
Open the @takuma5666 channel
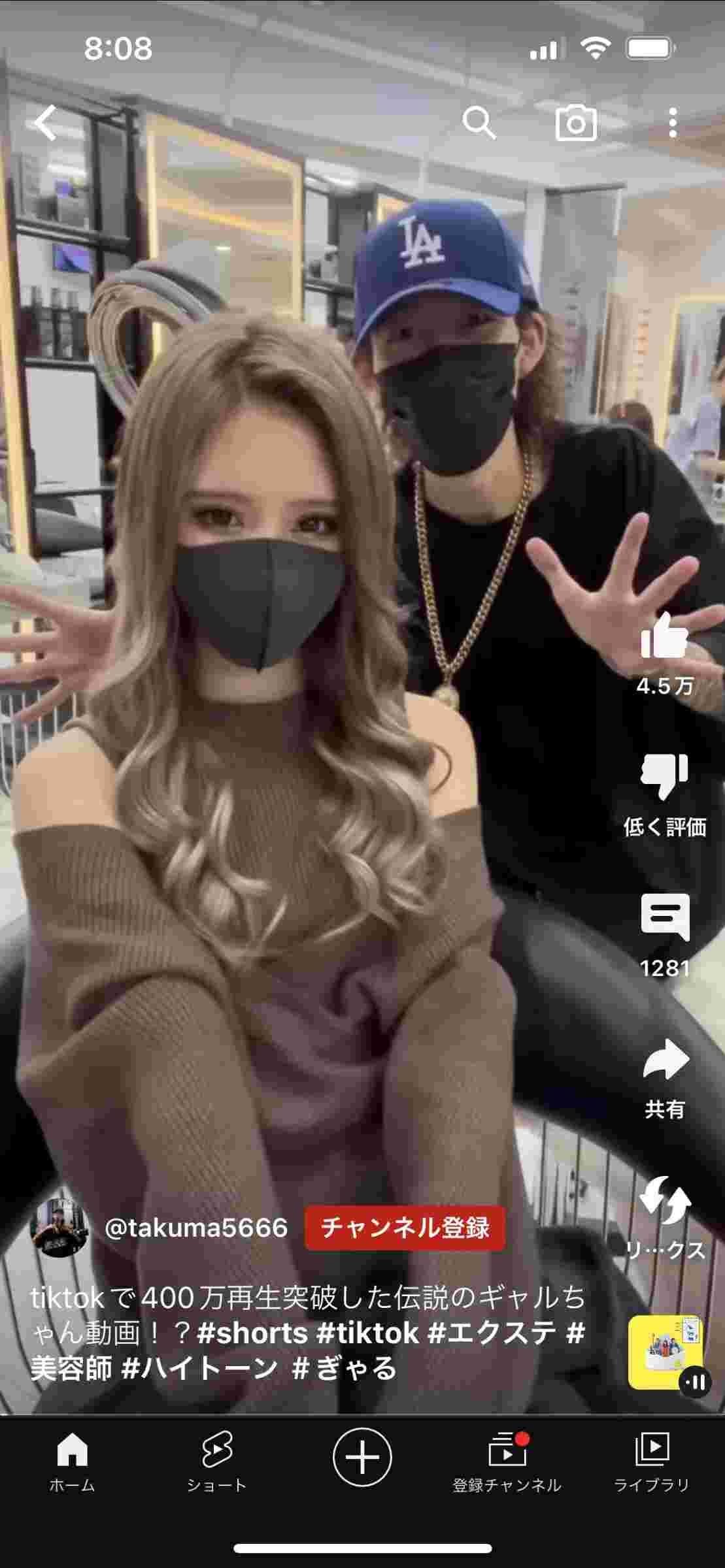[195, 1228]
